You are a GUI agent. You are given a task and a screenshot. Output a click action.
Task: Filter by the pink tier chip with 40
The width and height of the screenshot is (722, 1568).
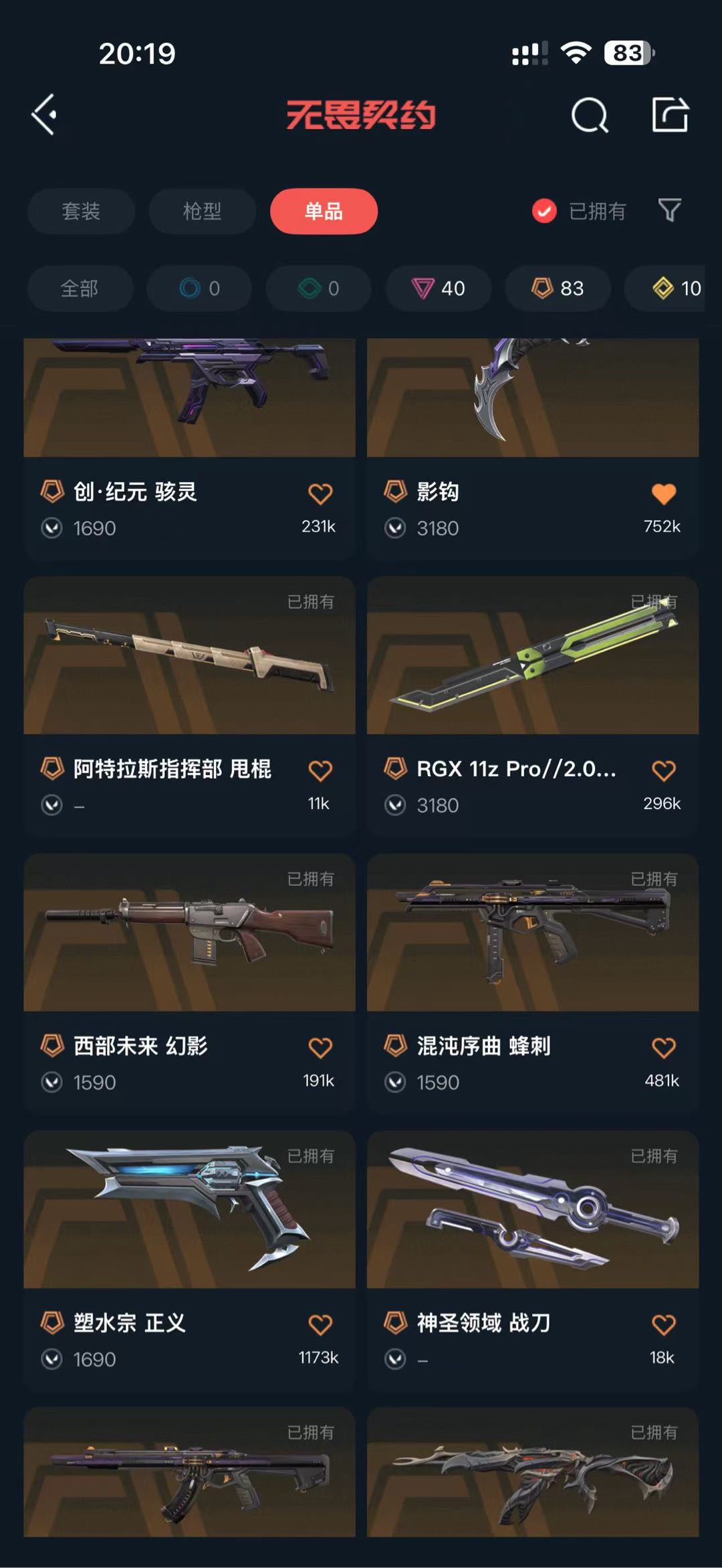coord(439,289)
